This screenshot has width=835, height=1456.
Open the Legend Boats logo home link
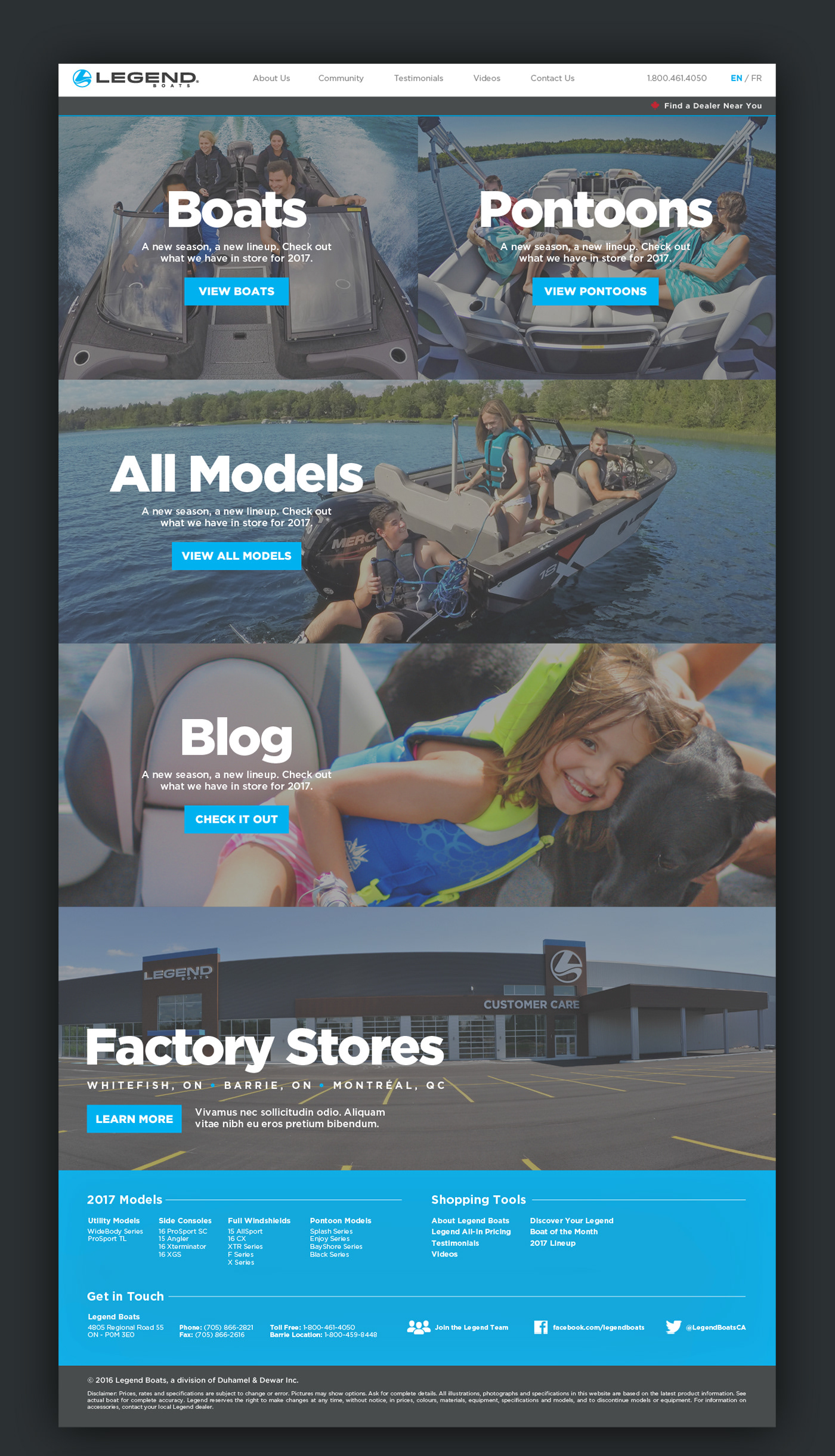pos(136,78)
